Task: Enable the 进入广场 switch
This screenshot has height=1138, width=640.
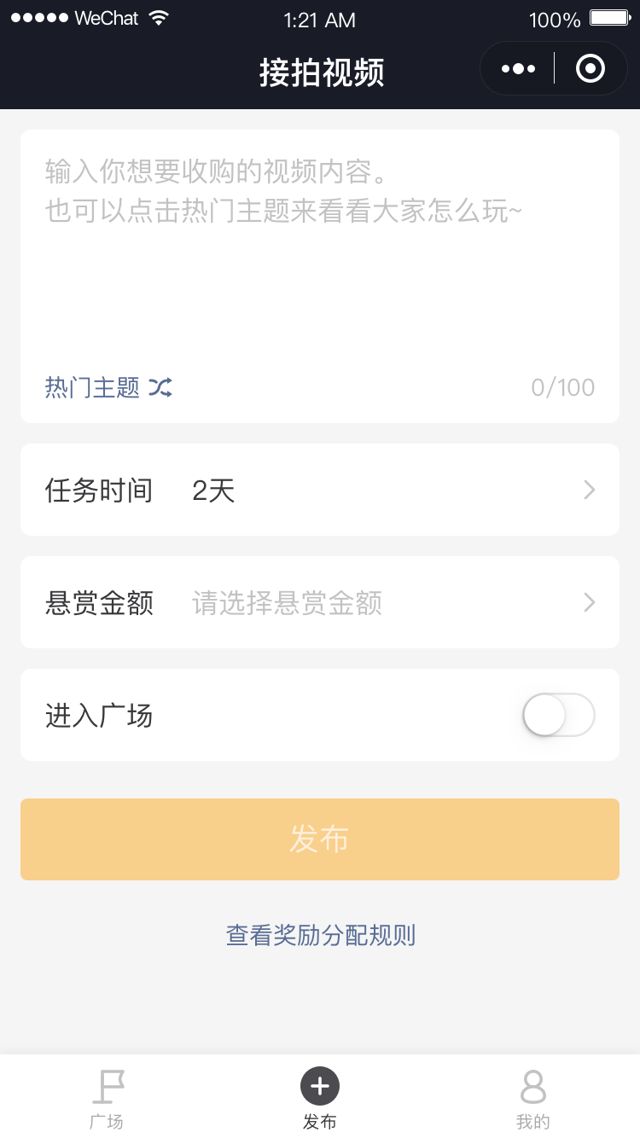Action: point(558,716)
